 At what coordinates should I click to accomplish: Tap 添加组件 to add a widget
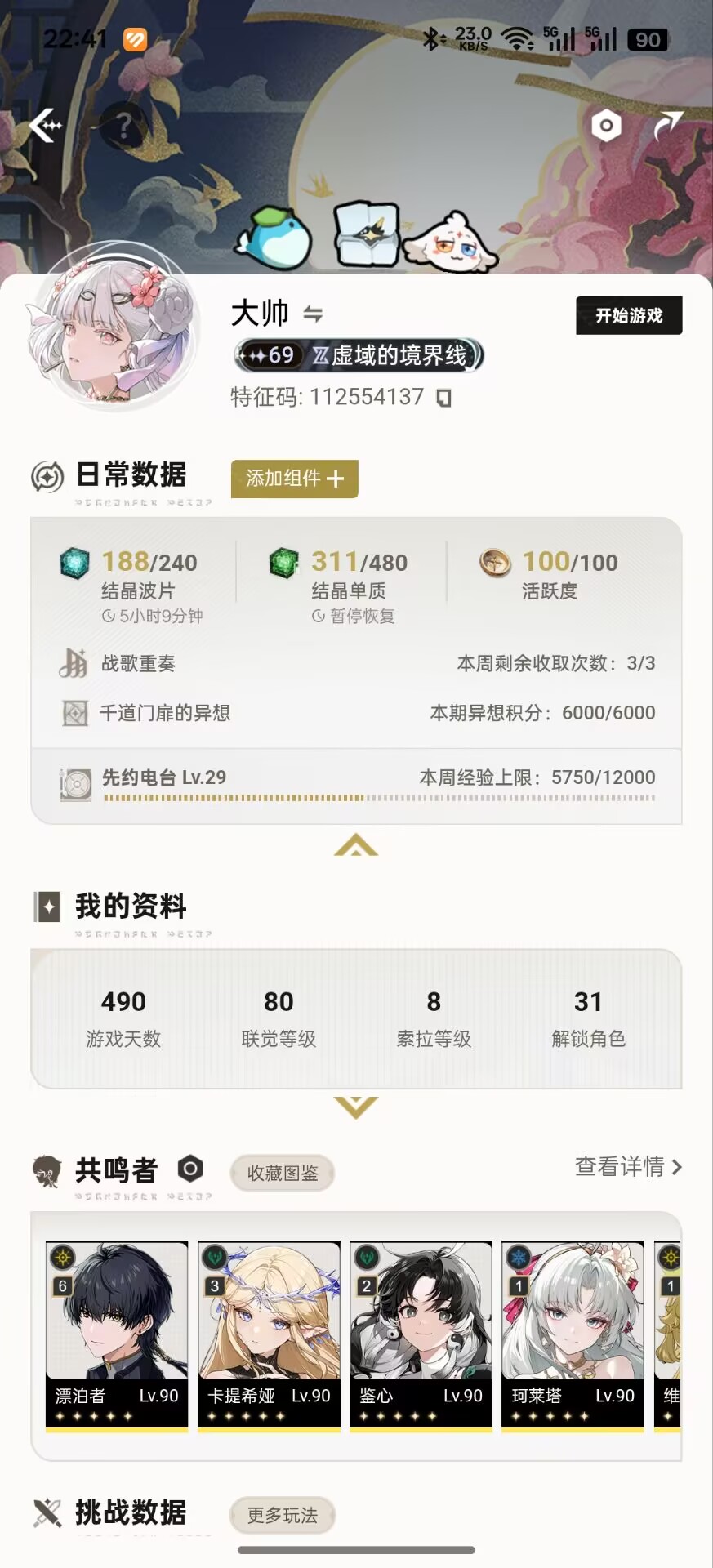tap(294, 479)
